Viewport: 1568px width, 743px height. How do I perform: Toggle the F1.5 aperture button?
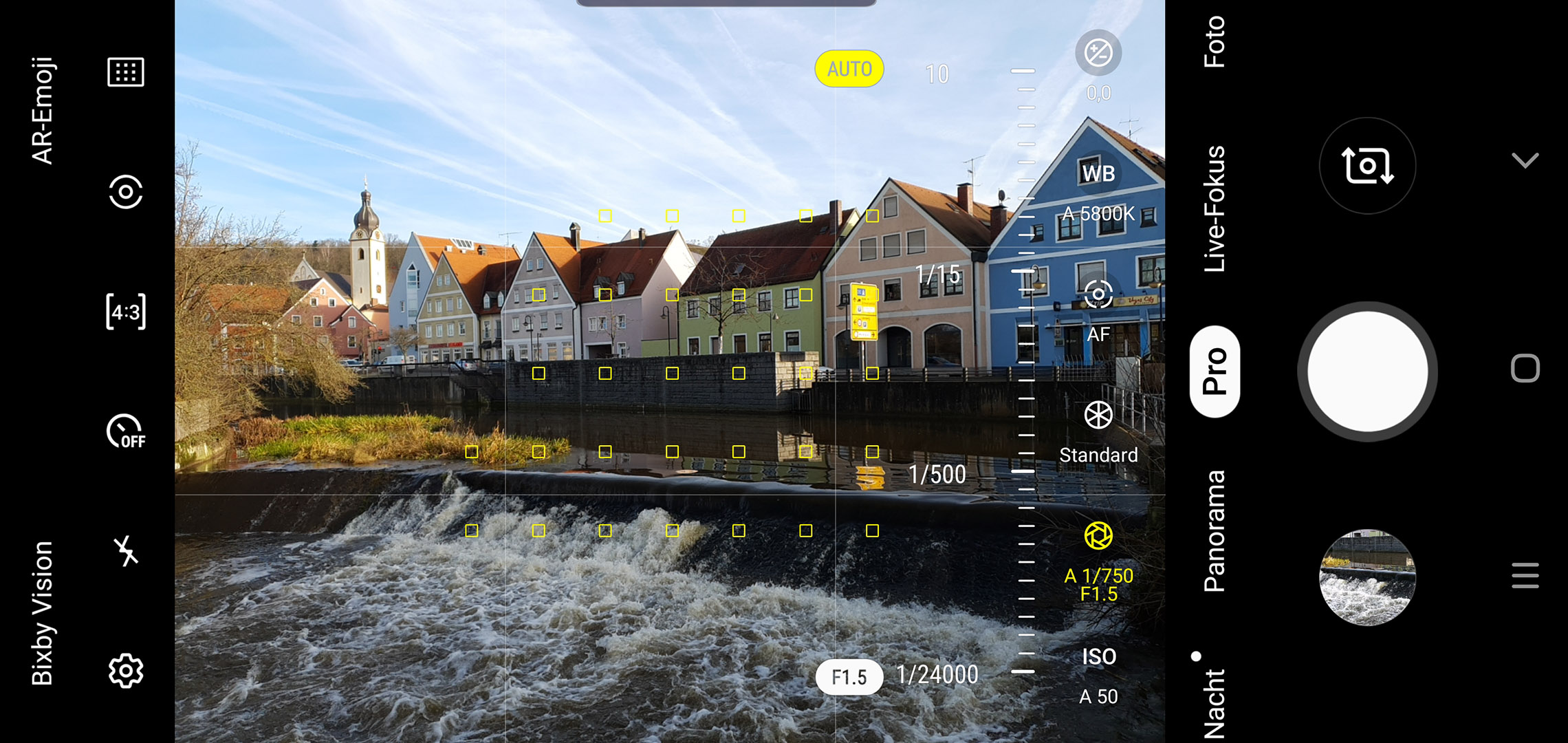(x=849, y=677)
